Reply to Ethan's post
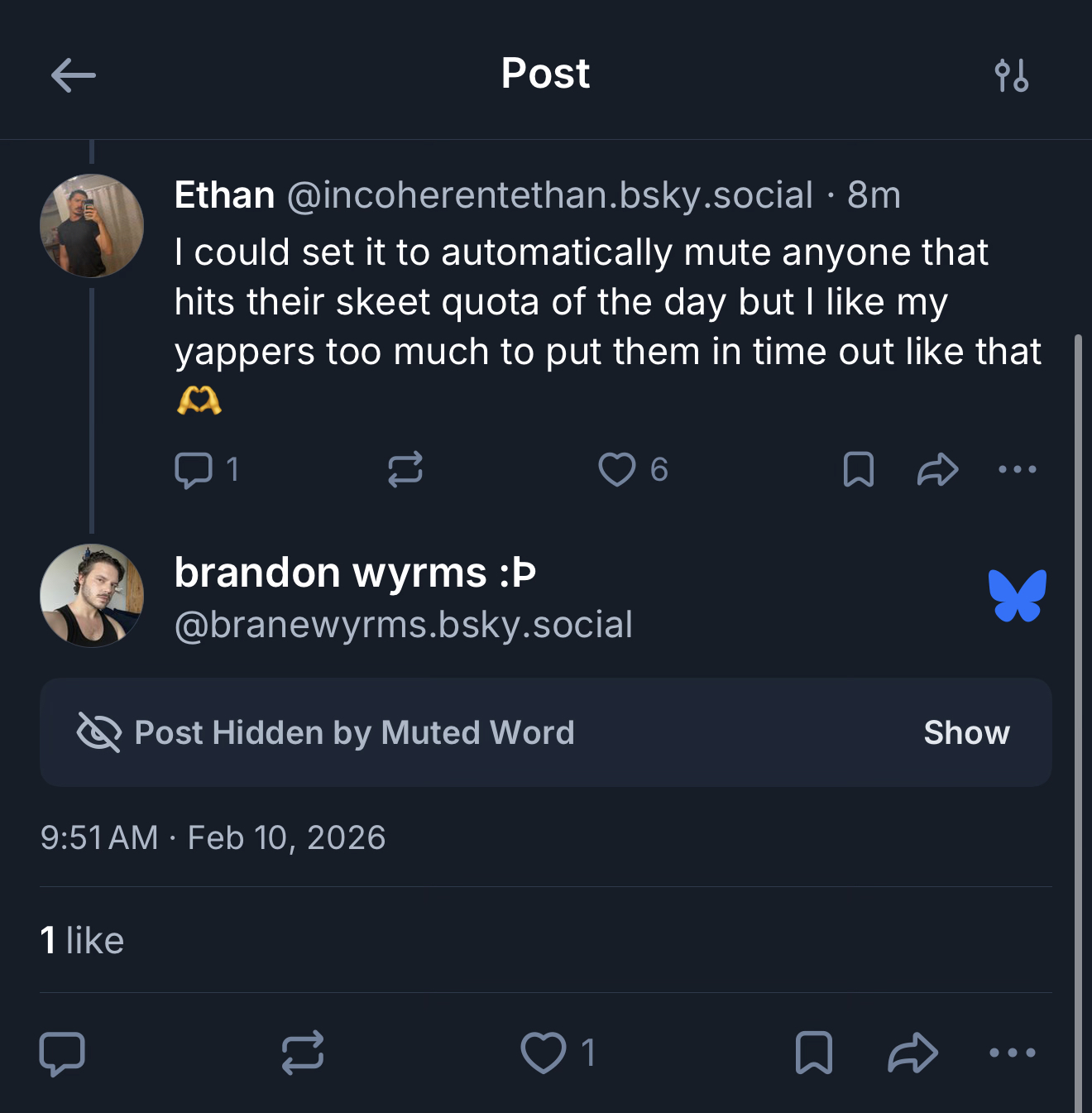 pos(194,469)
